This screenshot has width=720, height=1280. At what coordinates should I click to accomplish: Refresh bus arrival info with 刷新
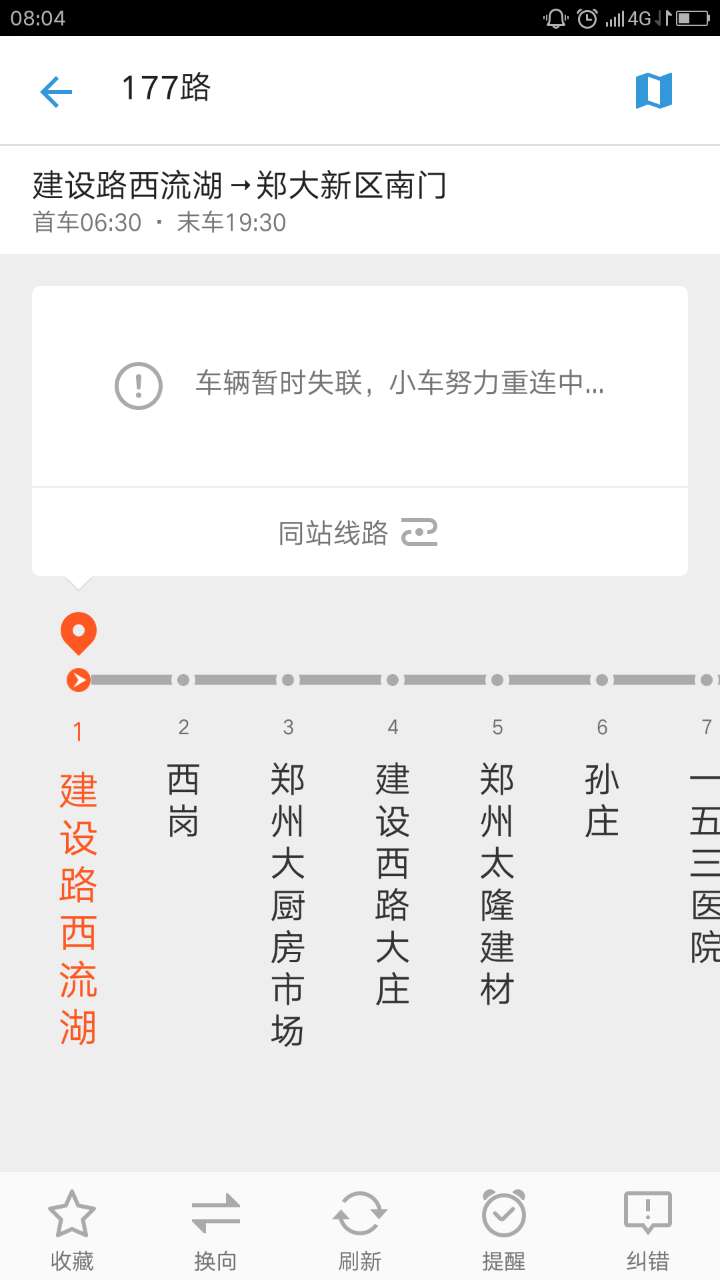pyautogui.click(x=360, y=1231)
